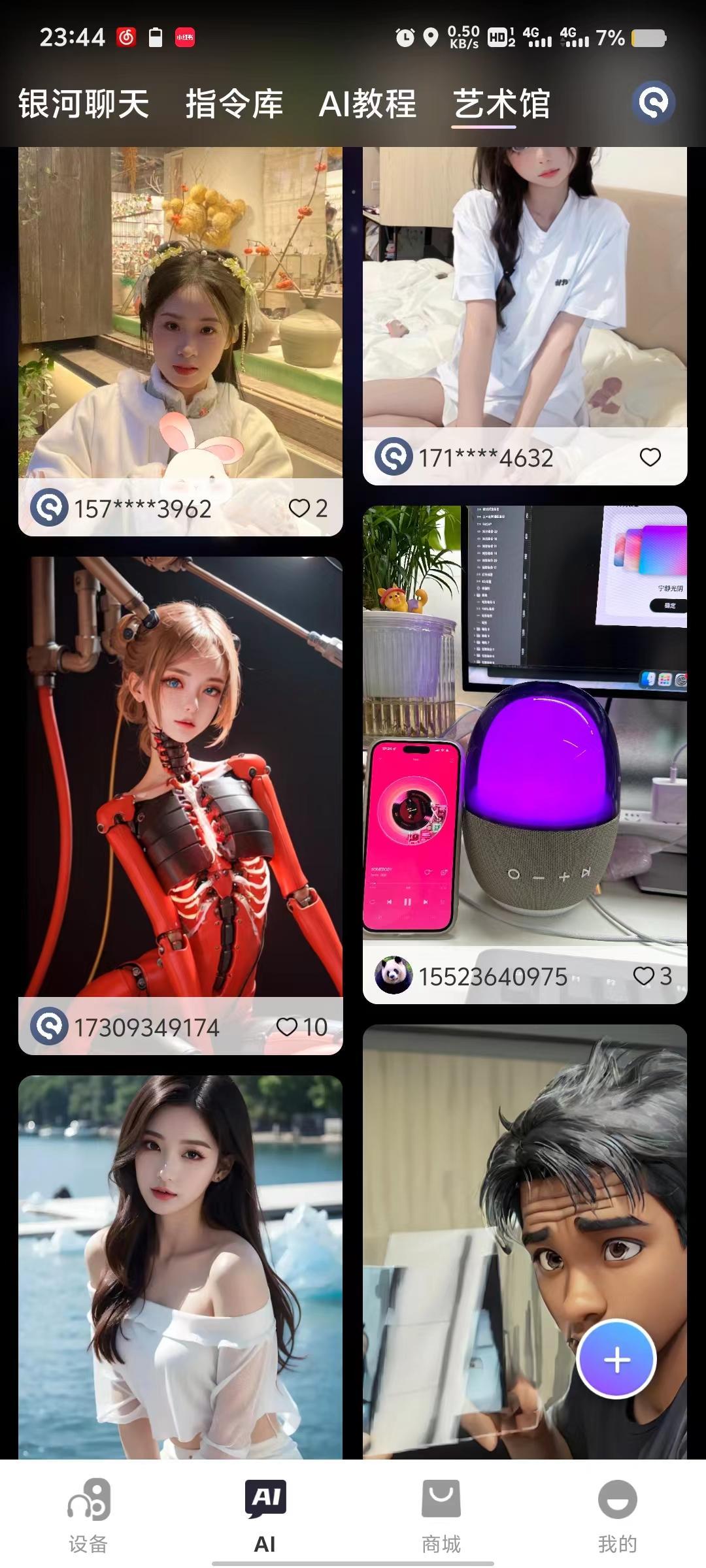Like the artwork by 157****3962
Viewport: 706px width, 1568px height.
(x=300, y=508)
